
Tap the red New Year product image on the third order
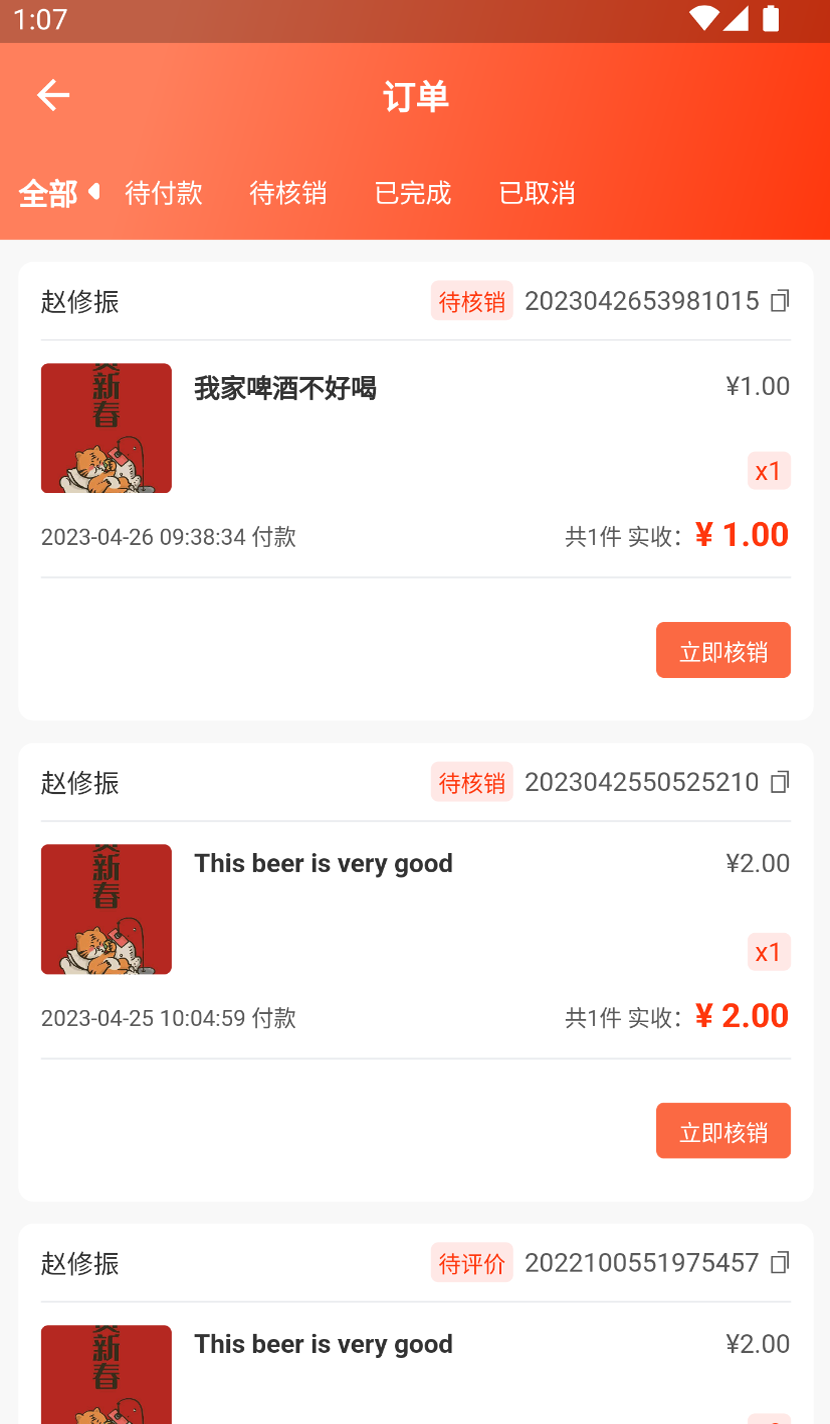pos(106,1380)
